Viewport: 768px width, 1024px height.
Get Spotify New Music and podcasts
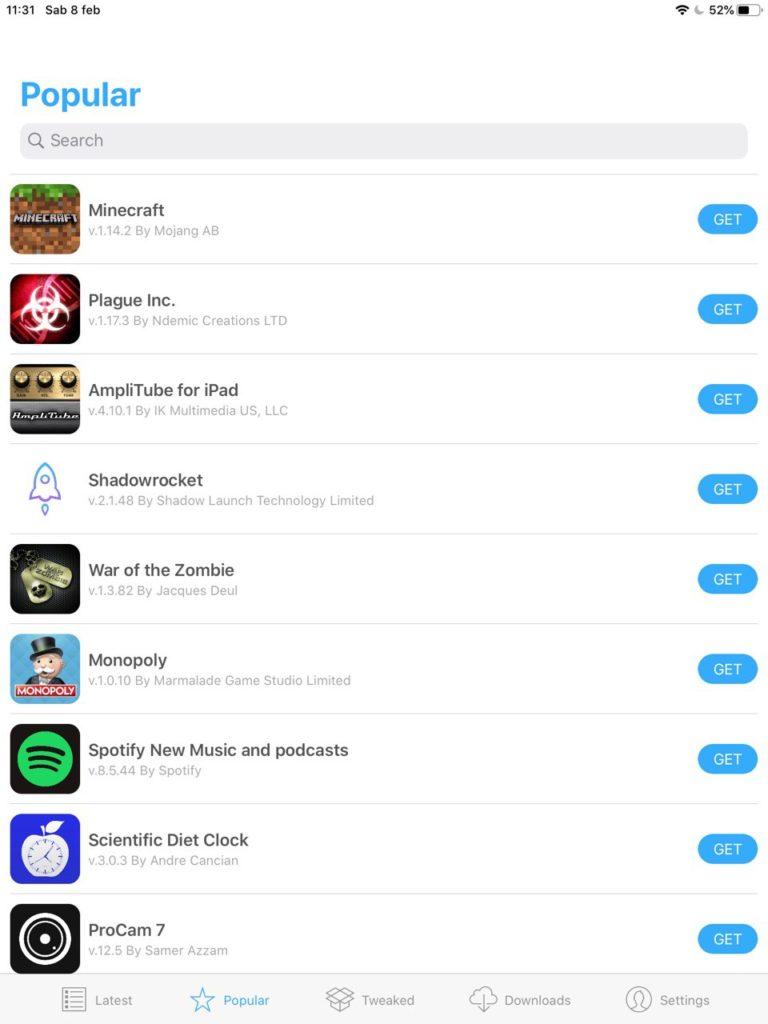[x=727, y=759]
